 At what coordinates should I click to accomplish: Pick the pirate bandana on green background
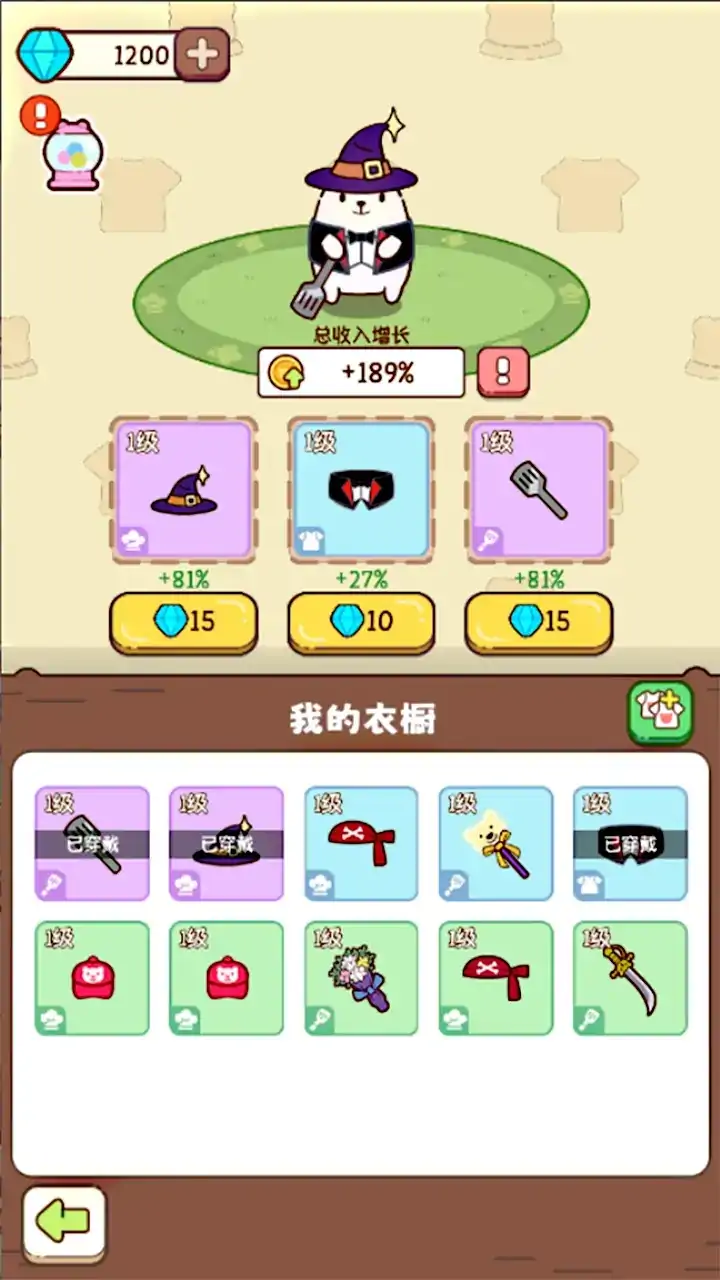(x=496, y=978)
